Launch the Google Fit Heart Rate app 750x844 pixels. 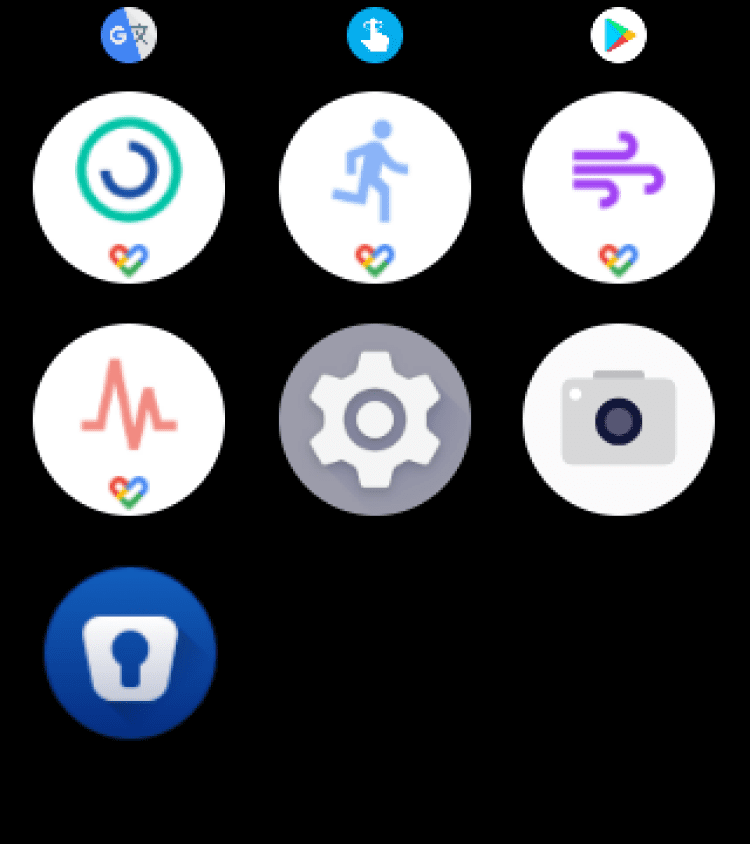pyautogui.click(x=129, y=419)
